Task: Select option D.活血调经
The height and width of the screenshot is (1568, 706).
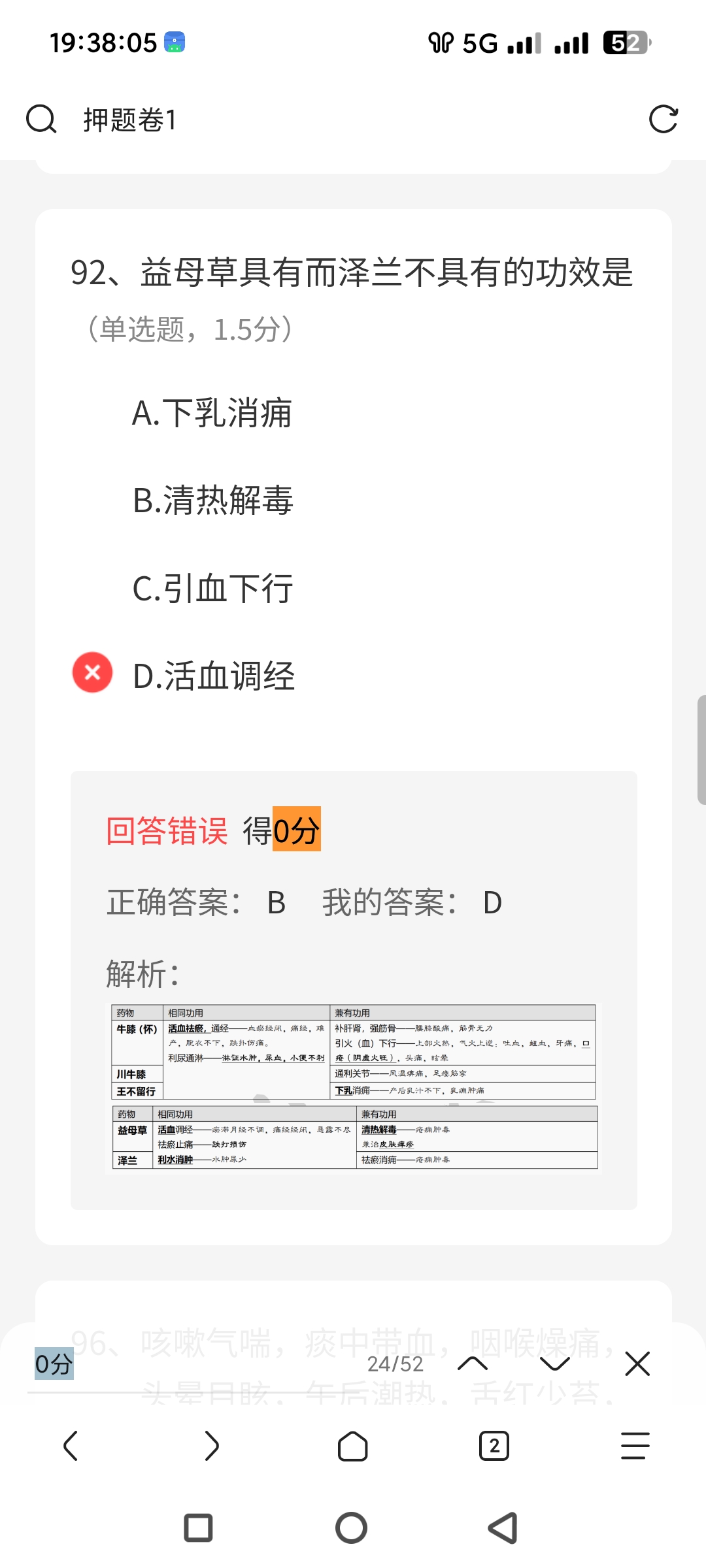Action: tap(214, 676)
